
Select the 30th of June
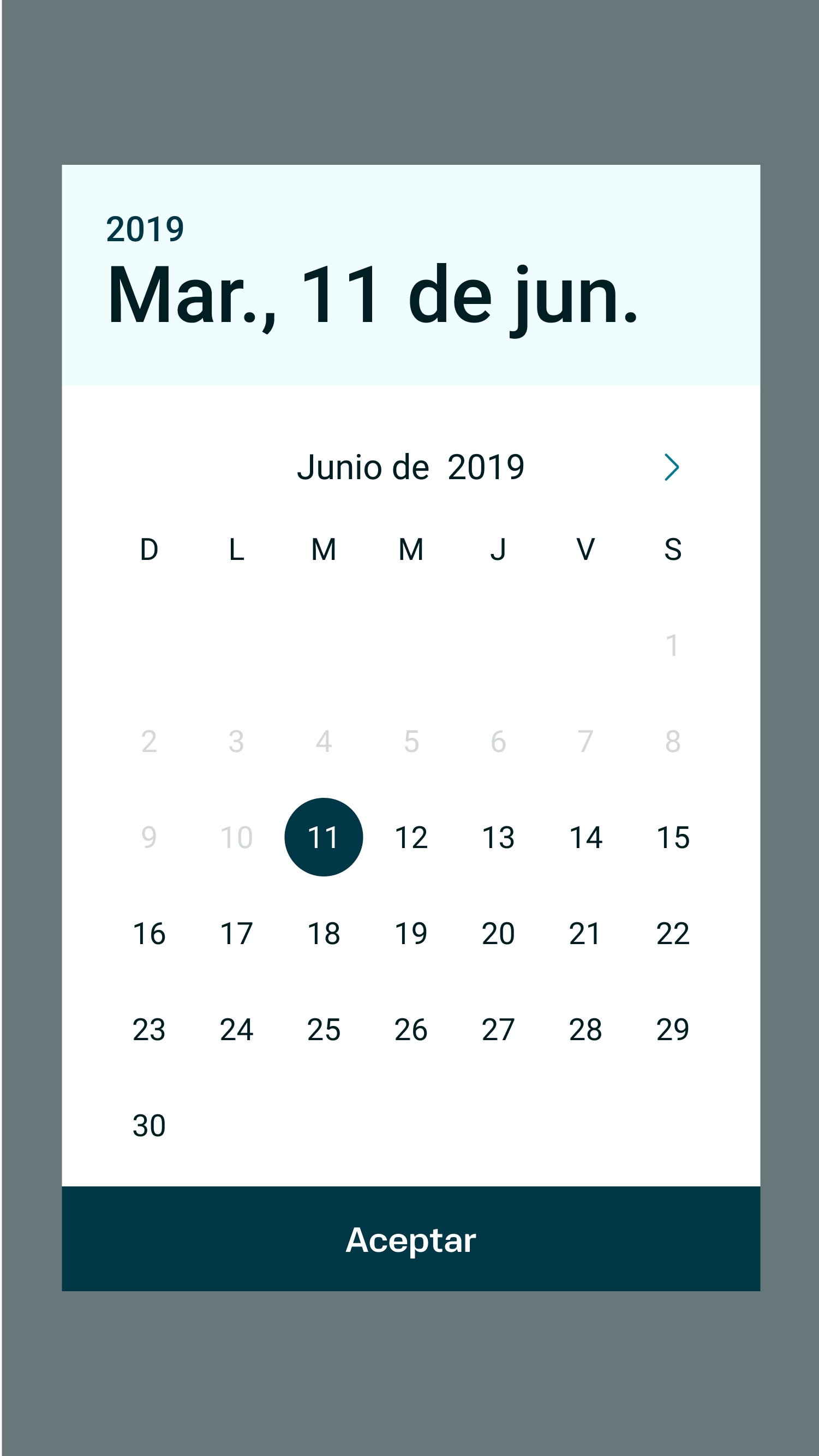[149, 1125]
